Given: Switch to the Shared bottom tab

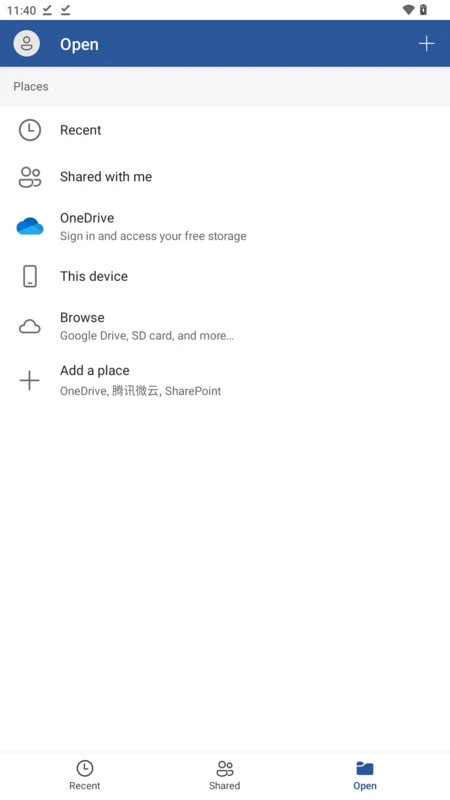Looking at the screenshot, I should [224, 775].
